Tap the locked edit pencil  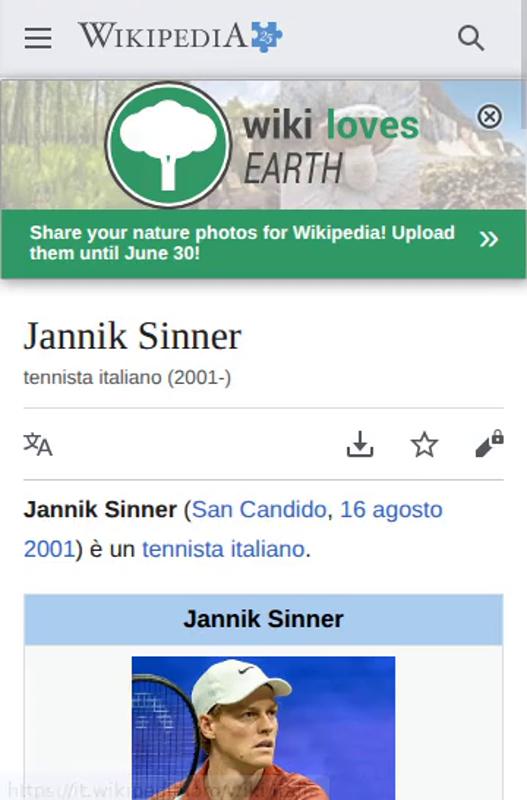pos(489,444)
